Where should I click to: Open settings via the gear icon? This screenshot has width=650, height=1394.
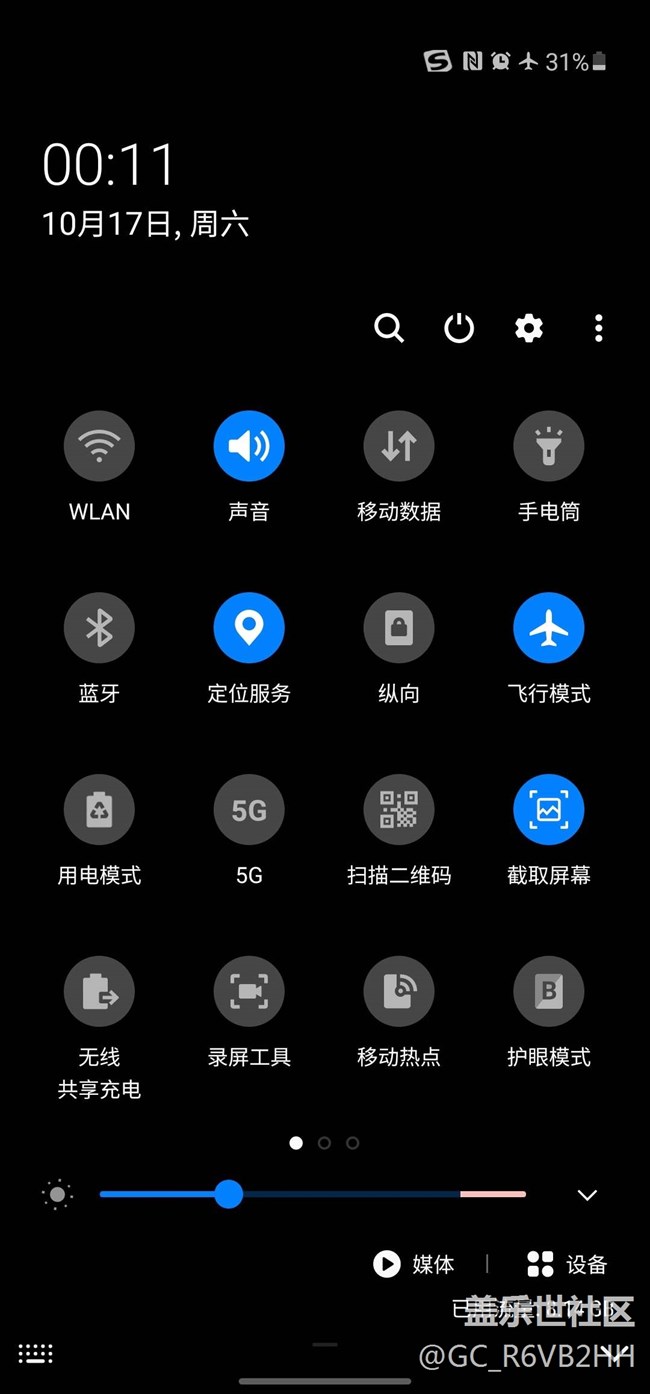coord(529,328)
